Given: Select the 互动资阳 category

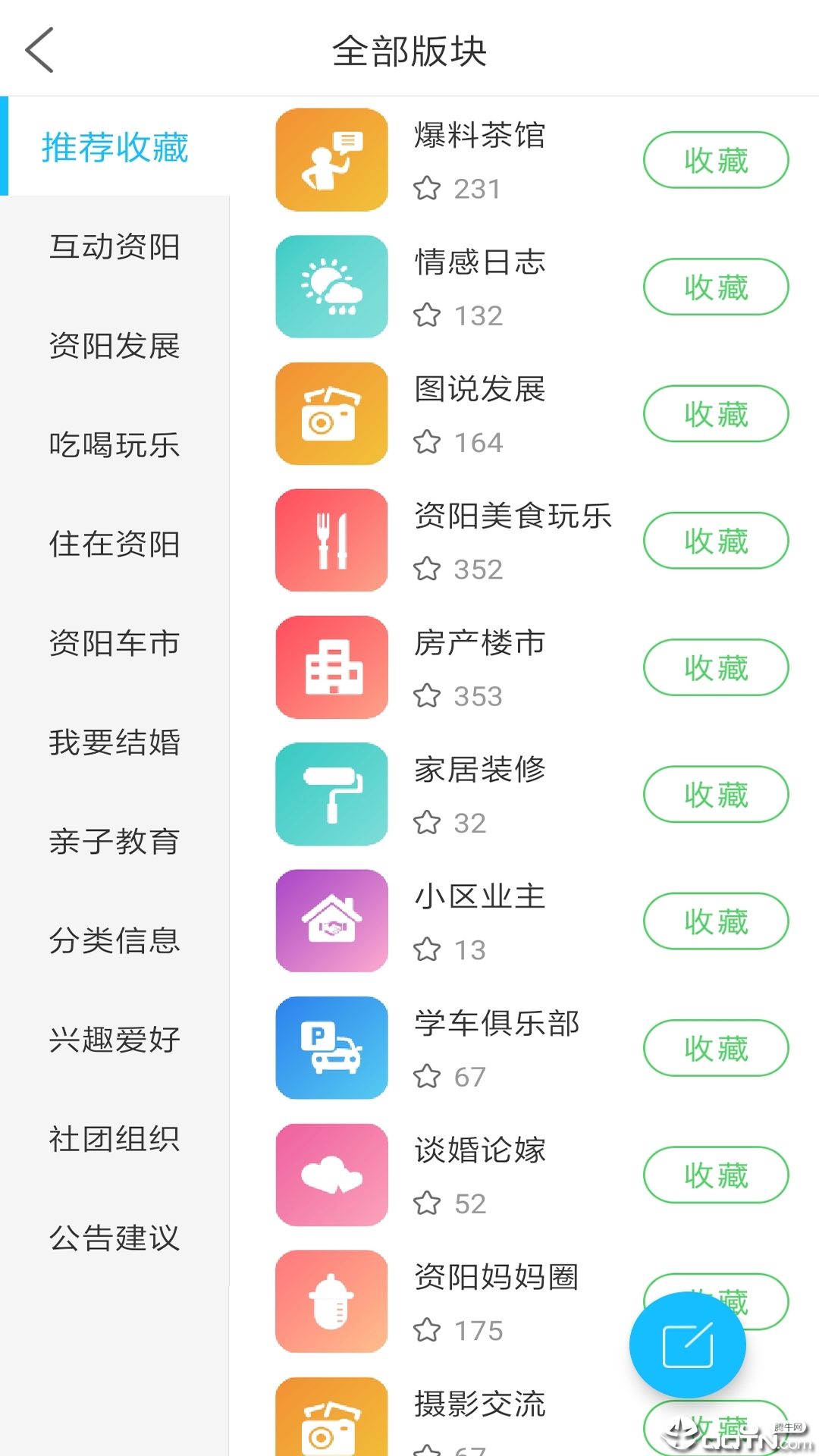Looking at the screenshot, I should [x=115, y=246].
